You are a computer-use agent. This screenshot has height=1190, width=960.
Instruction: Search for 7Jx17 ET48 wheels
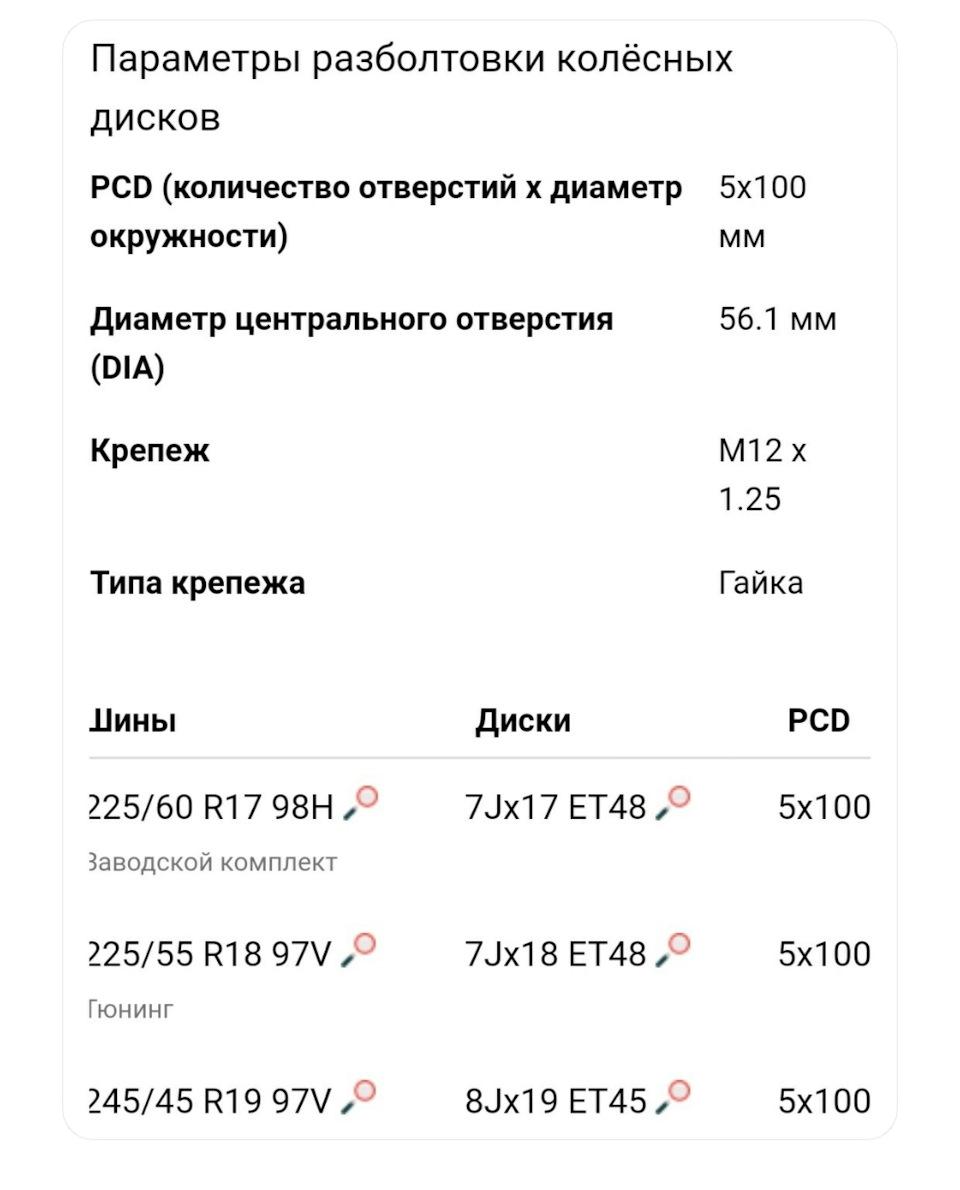(674, 804)
